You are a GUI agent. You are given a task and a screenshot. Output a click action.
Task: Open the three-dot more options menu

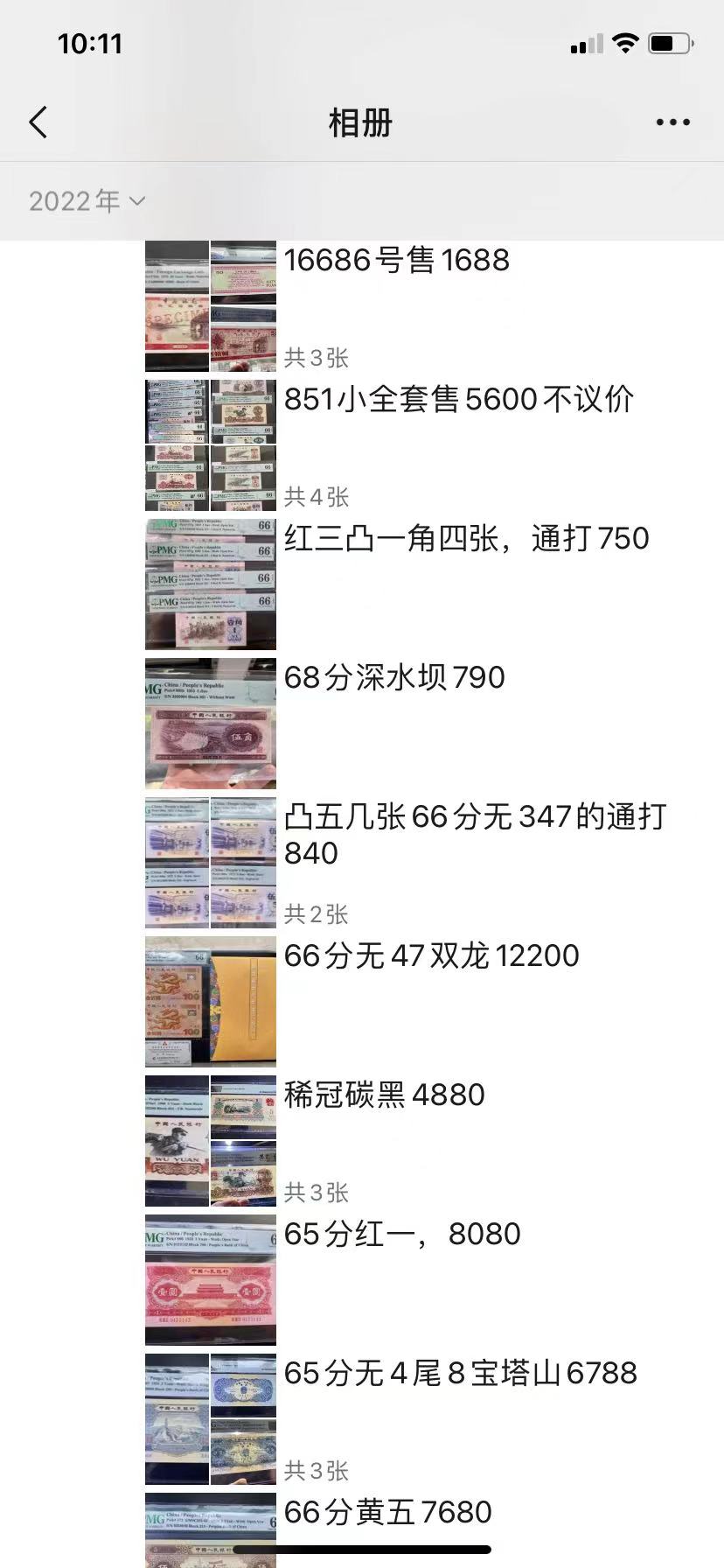[672, 122]
